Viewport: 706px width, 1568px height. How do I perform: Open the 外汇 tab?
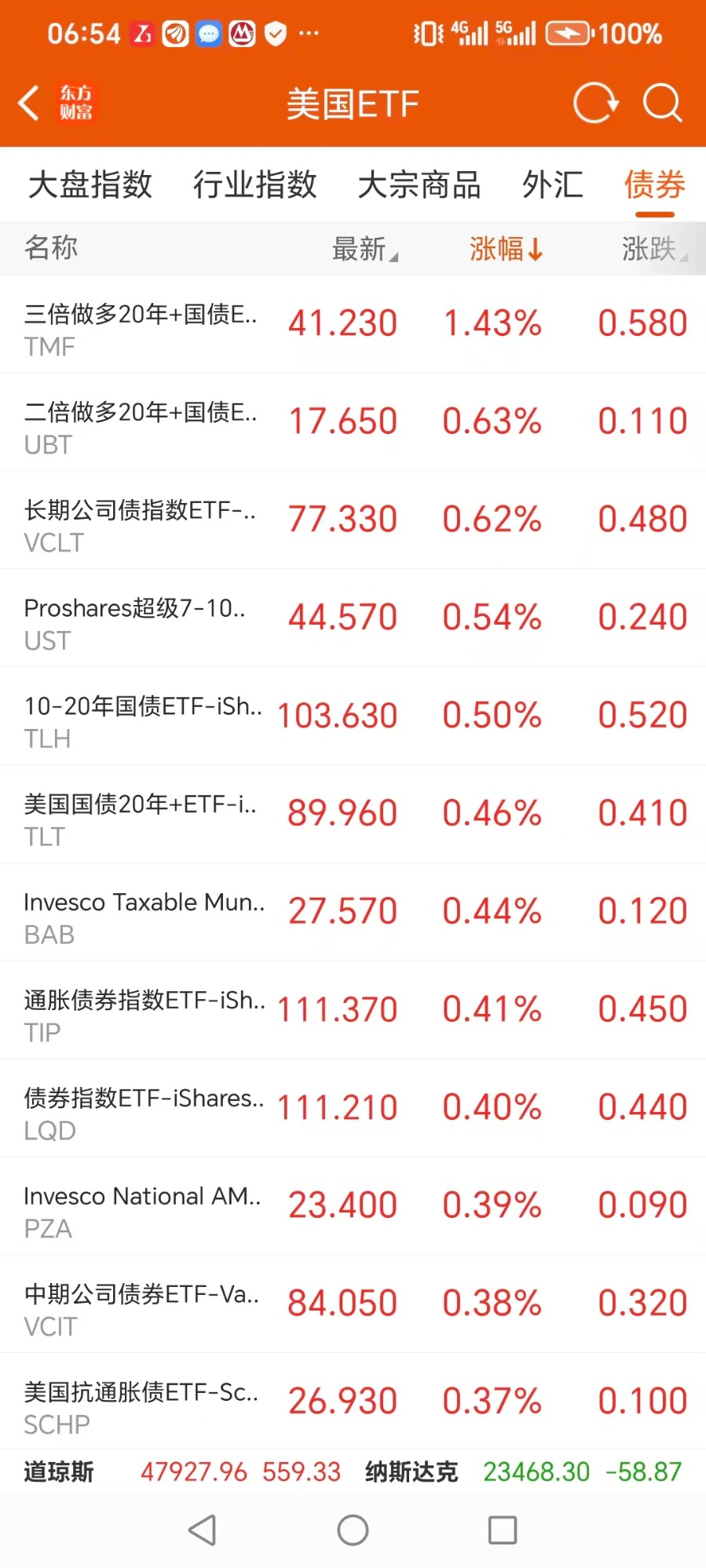point(553,185)
